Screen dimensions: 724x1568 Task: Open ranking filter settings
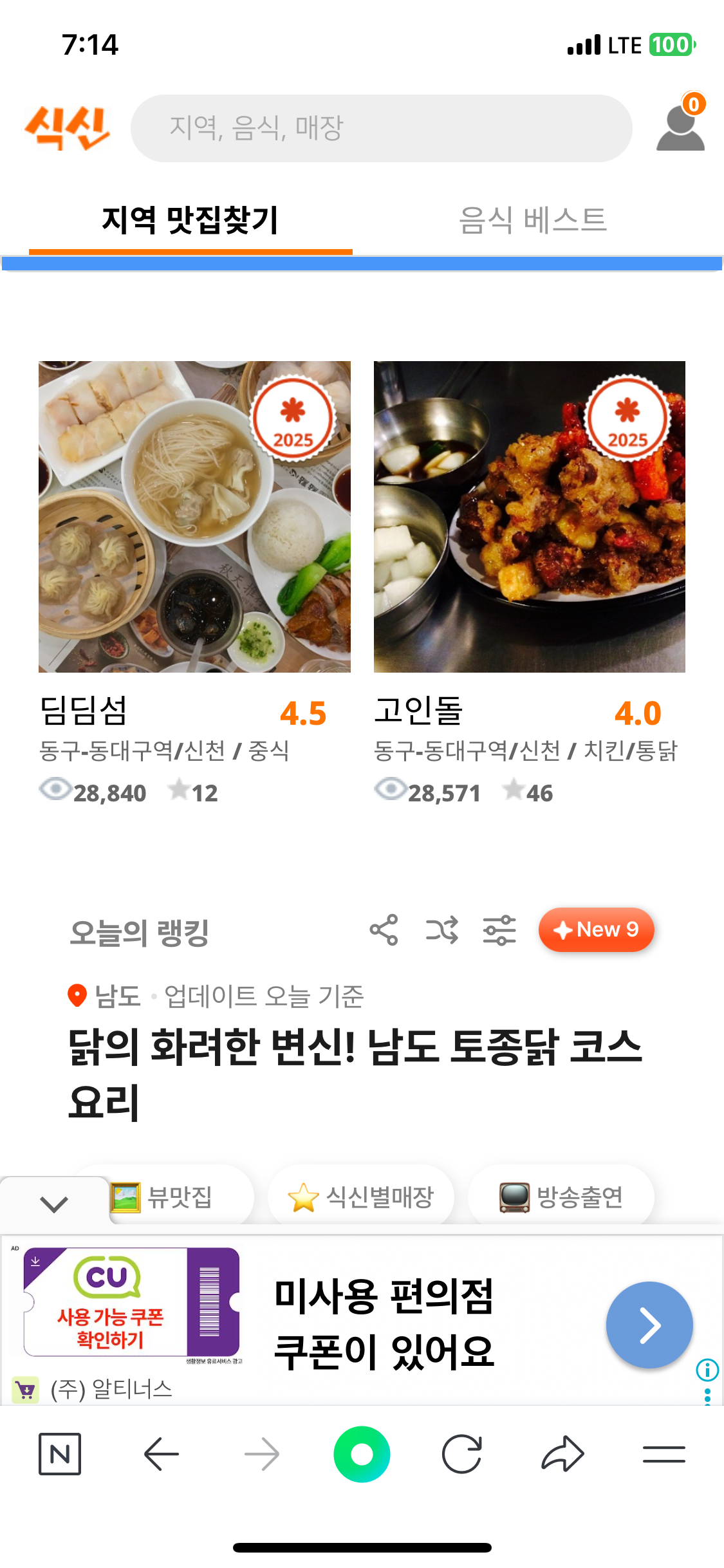pyautogui.click(x=499, y=930)
